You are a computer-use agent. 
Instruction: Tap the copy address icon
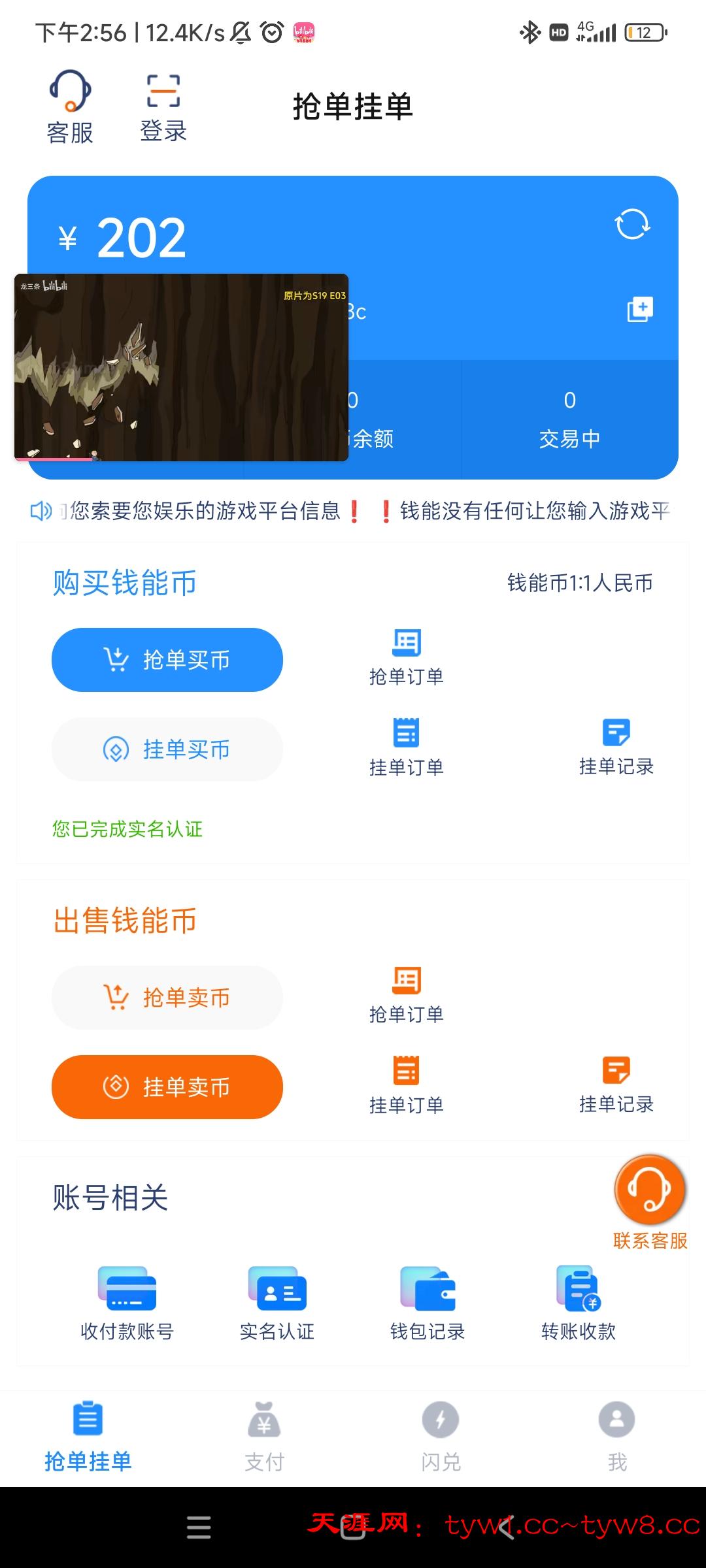pyautogui.click(x=640, y=309)
